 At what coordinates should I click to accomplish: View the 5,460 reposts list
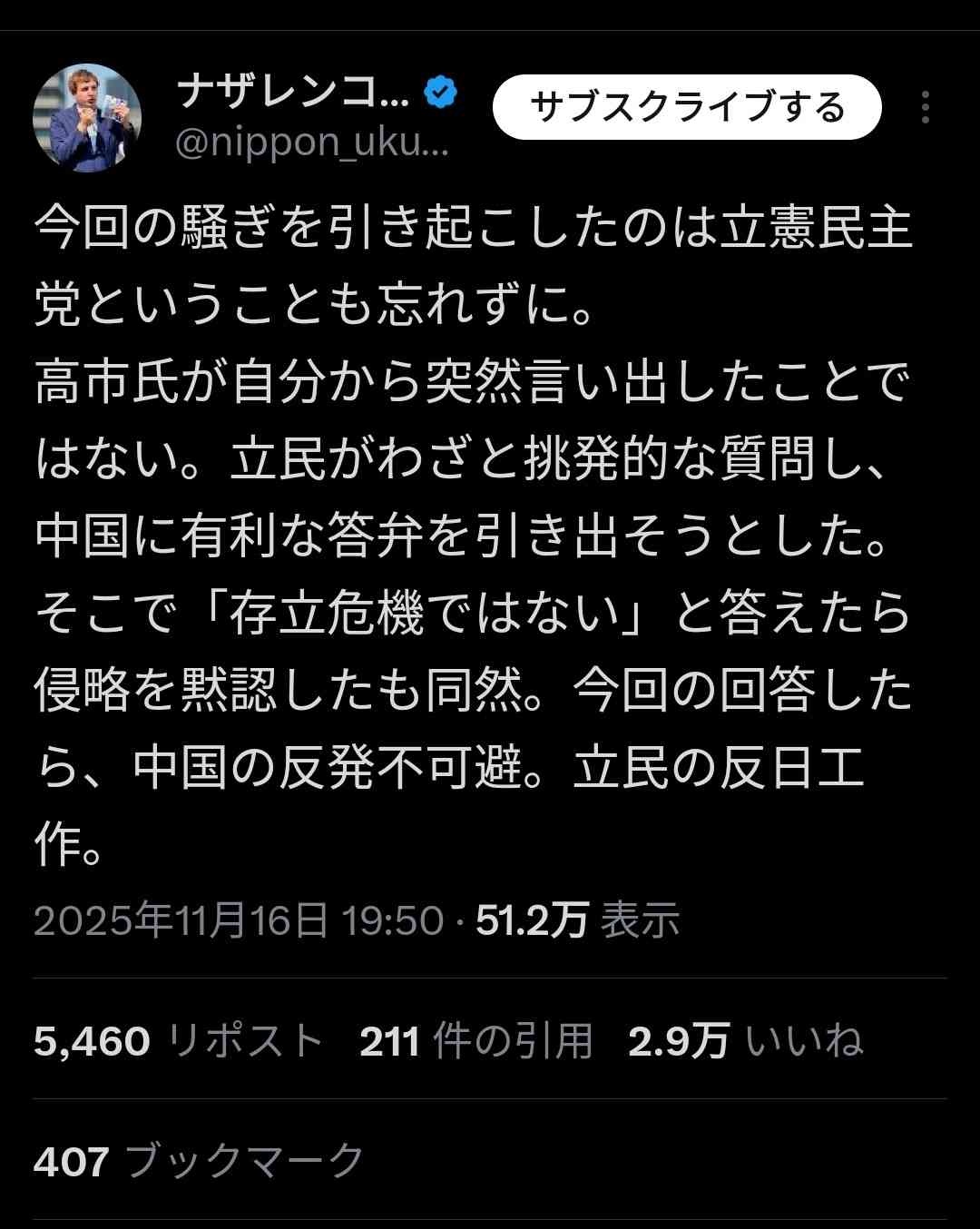pos(179,1040)
